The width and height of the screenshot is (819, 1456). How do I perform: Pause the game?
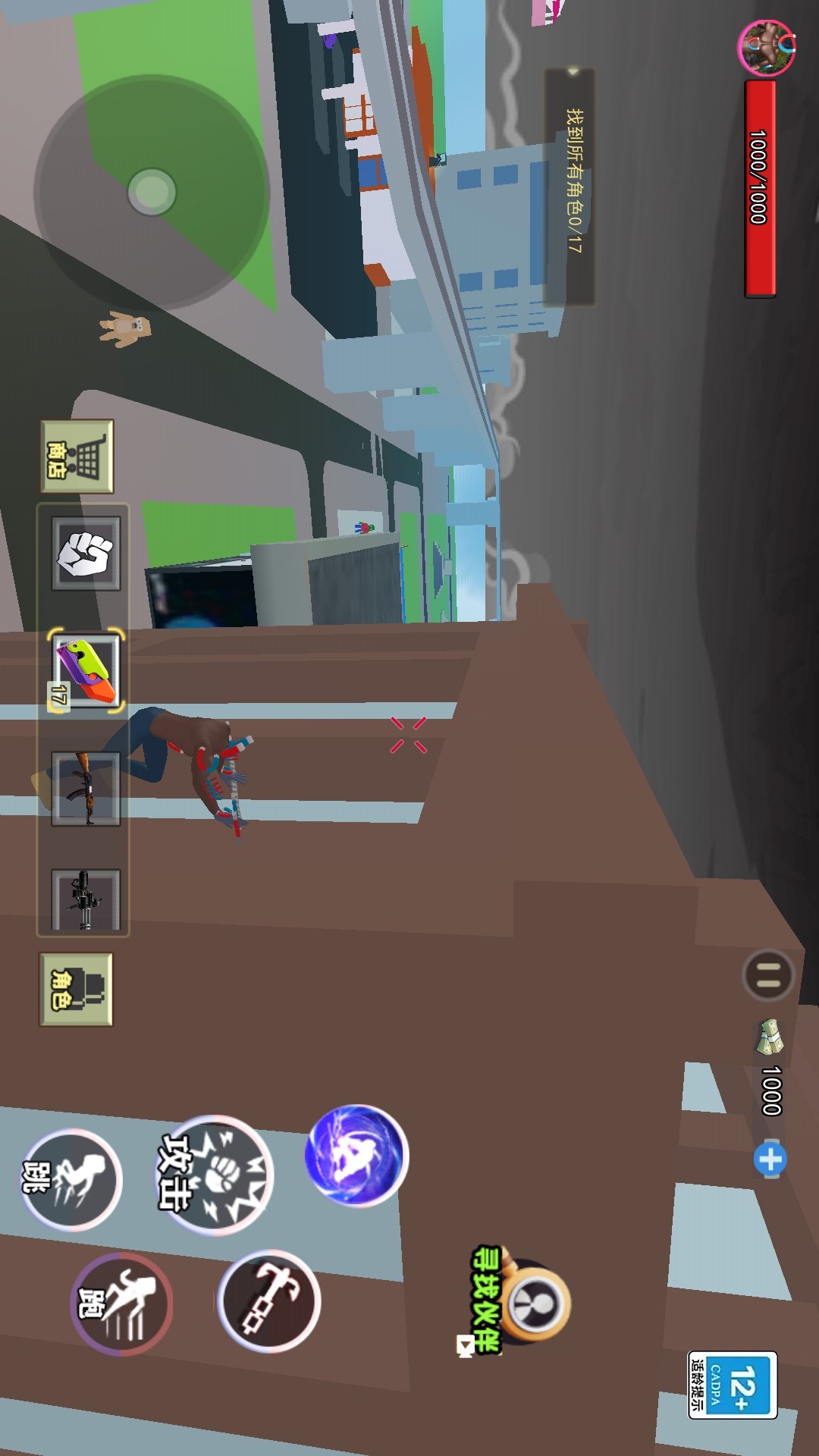click(x=768, y=975)
